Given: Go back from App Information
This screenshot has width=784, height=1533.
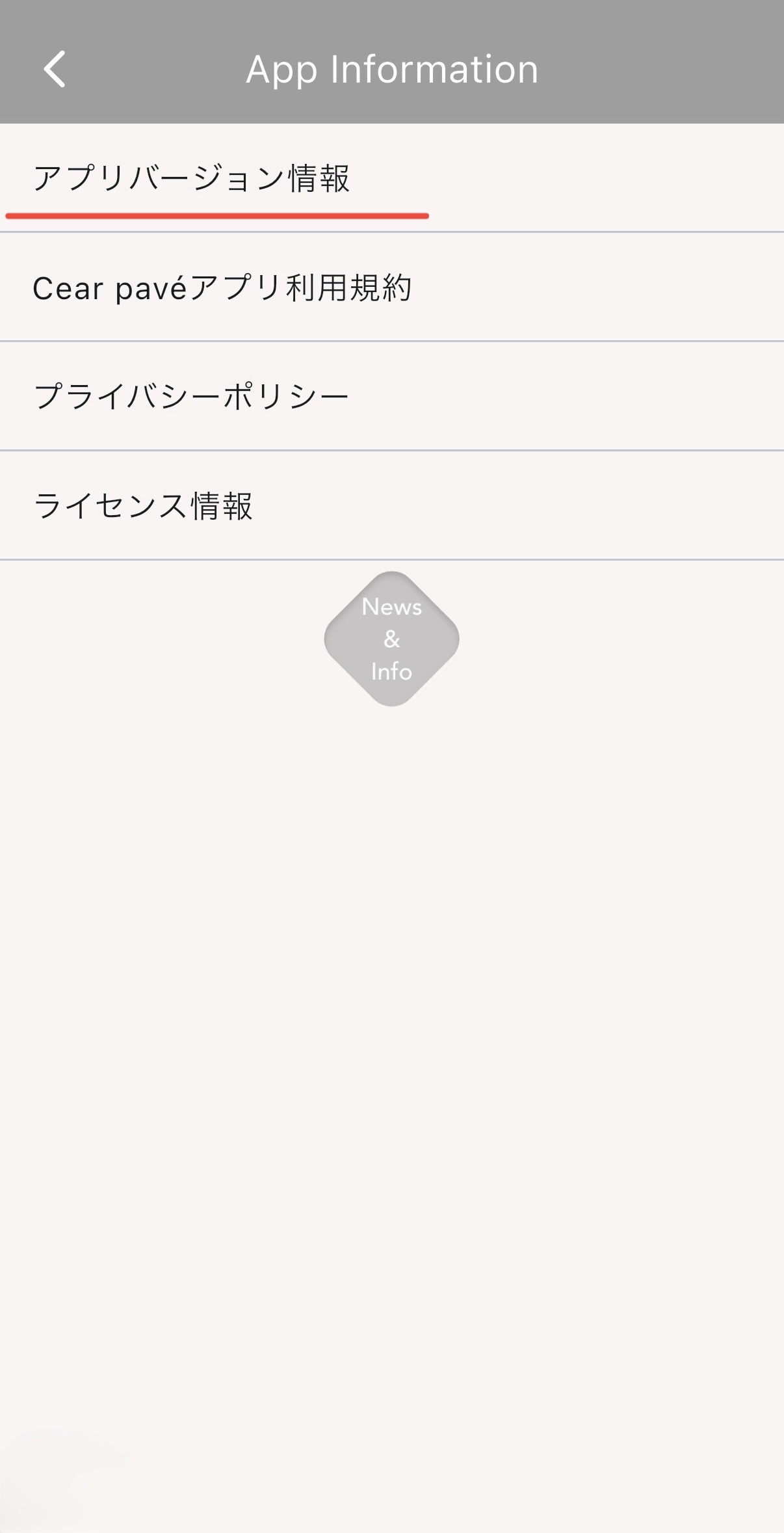Looking at the screenshot, I should [55, 69].
